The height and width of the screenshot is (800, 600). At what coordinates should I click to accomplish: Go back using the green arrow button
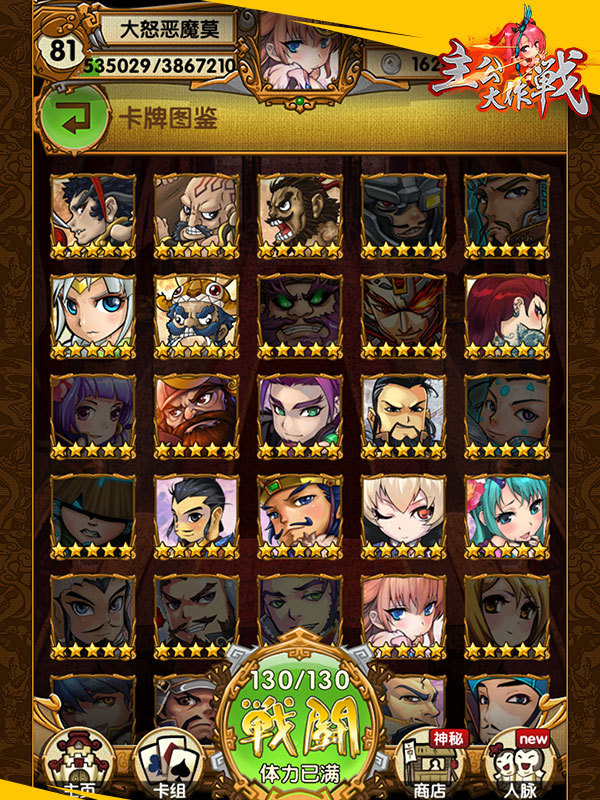[70, 116]
